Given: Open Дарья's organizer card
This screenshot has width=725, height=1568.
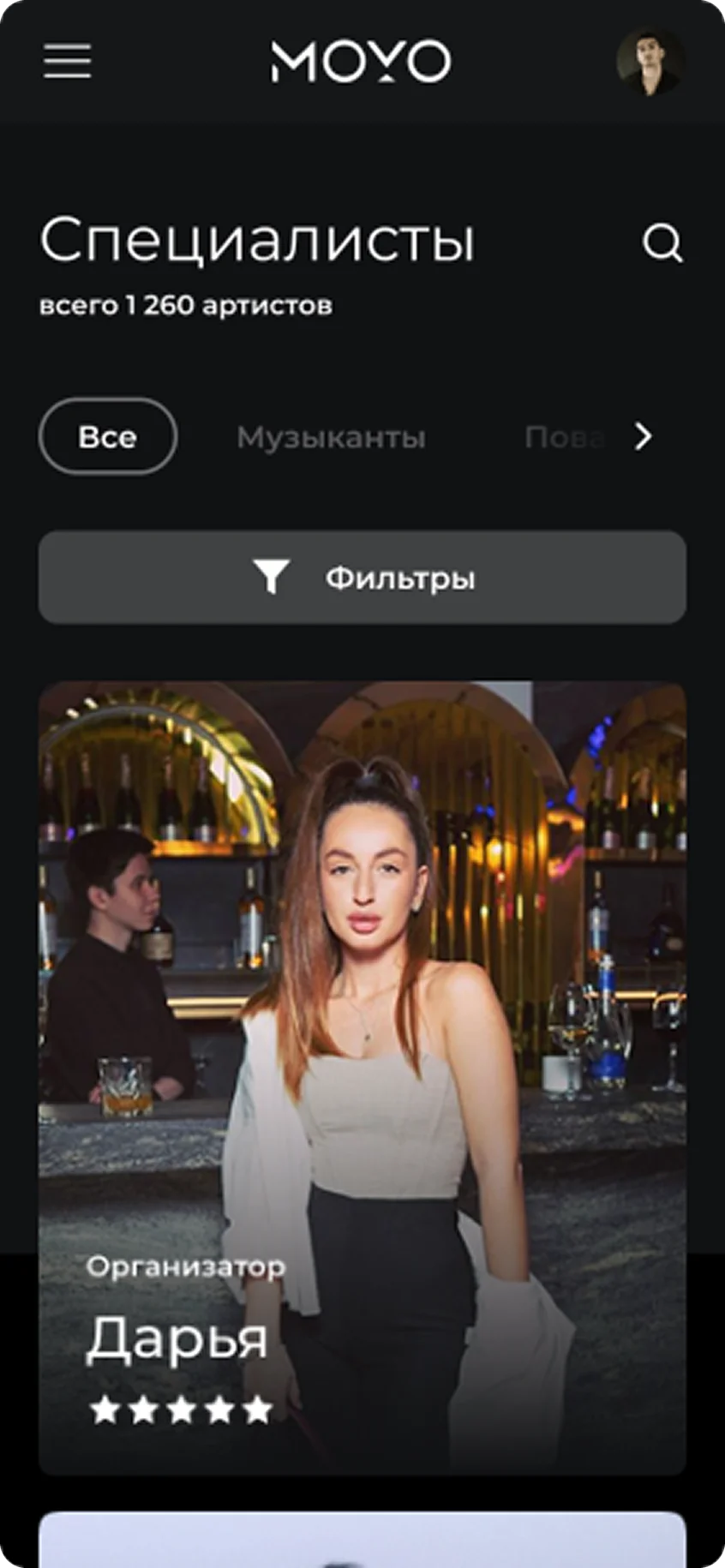Looking at the screenshot, I should click(362, 1078).
